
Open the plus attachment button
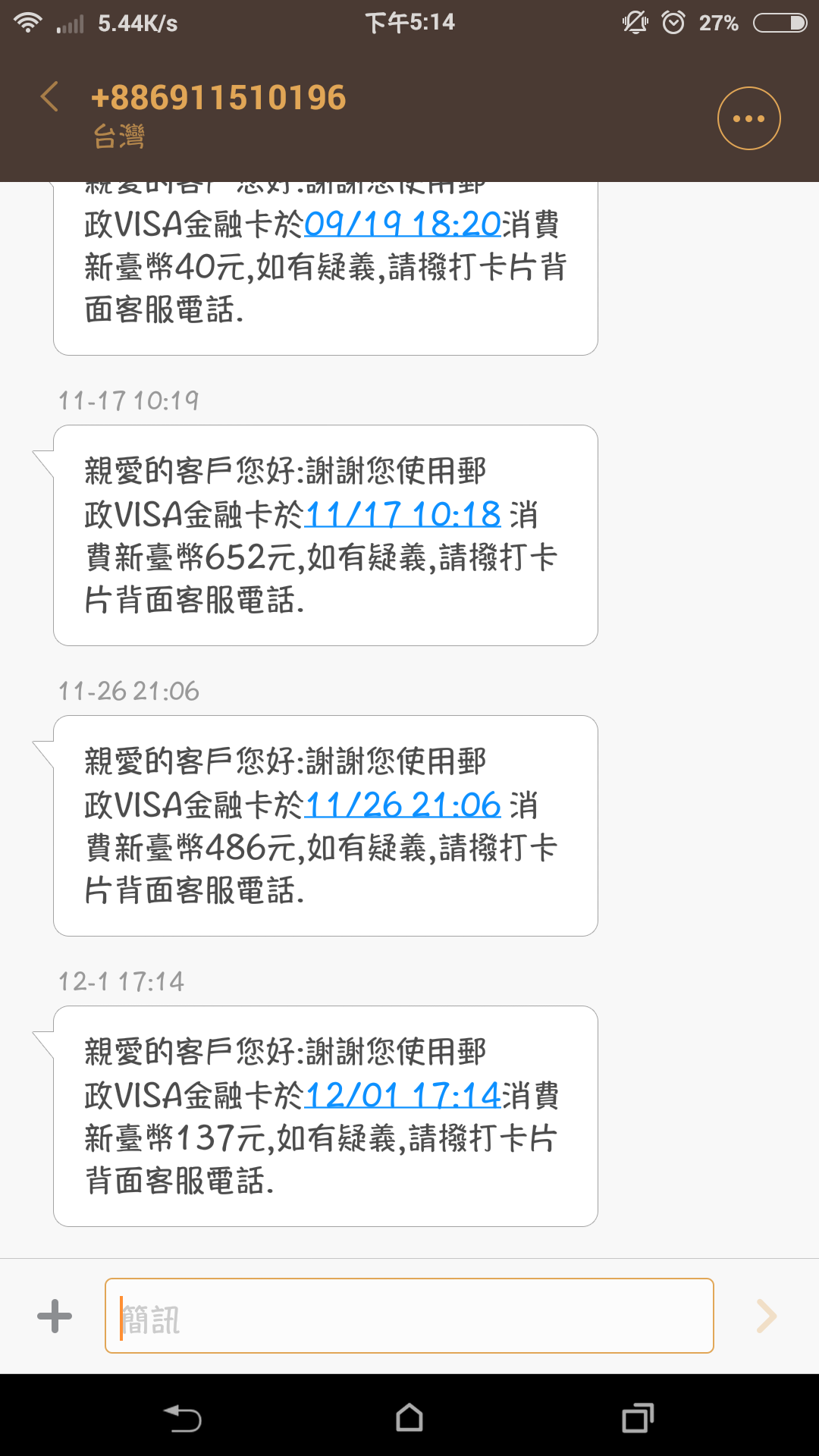(x=55, y=1316)
